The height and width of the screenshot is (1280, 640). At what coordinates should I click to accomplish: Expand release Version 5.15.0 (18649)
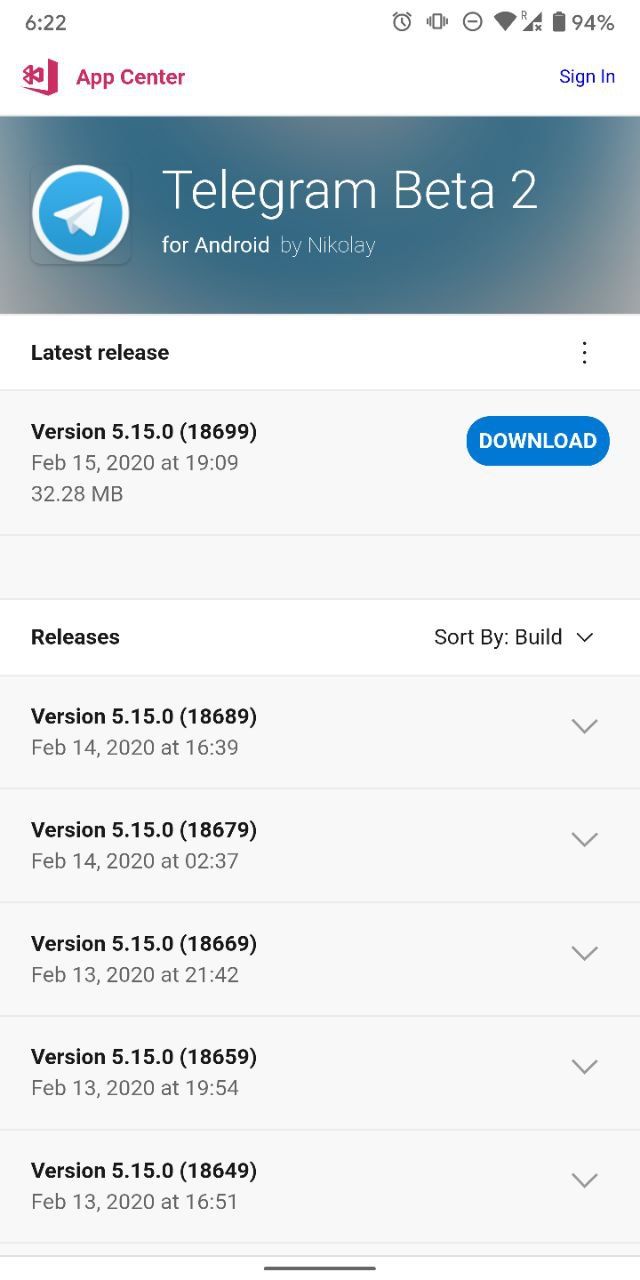coord(584,1181)
